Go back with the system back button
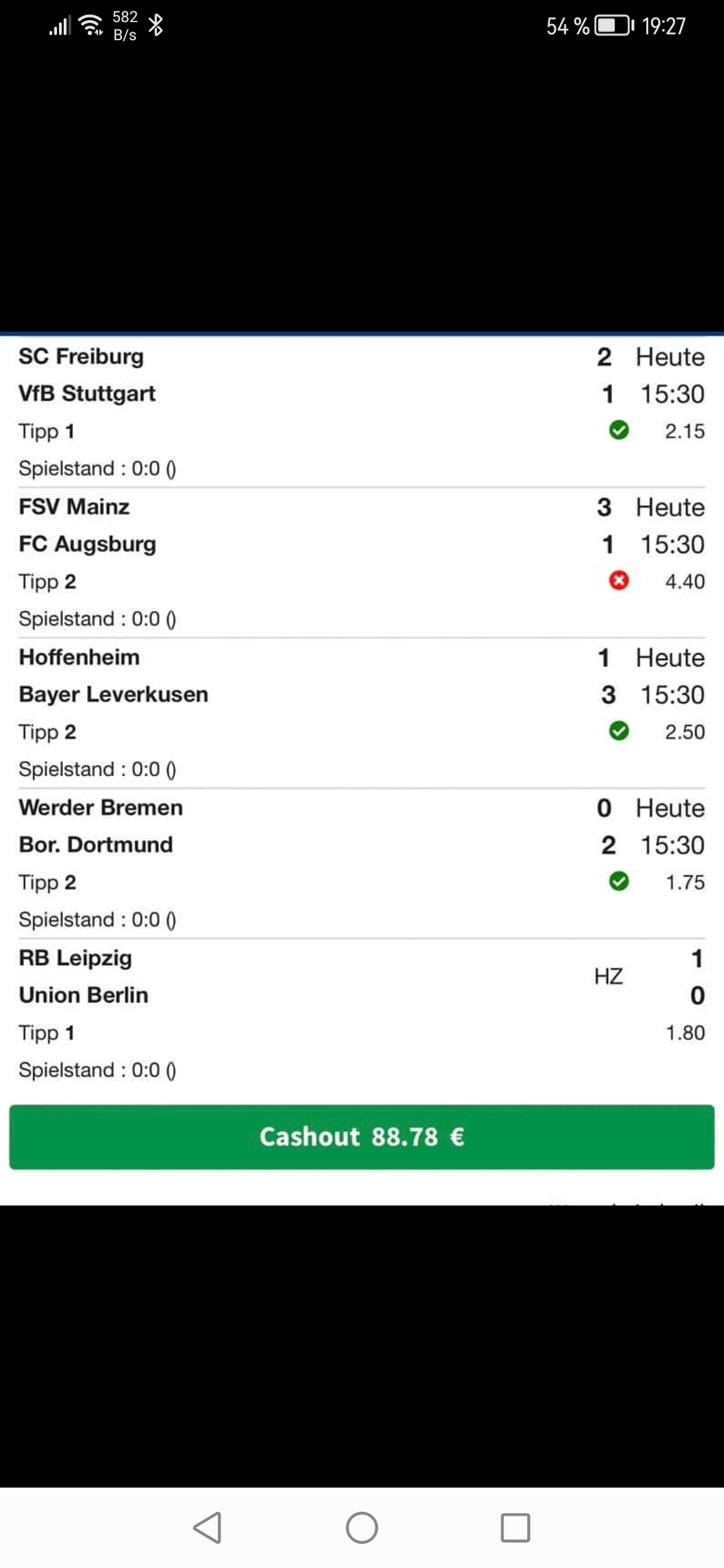The height and width of the screenshot is (1568, 724). pos(208,1528)
